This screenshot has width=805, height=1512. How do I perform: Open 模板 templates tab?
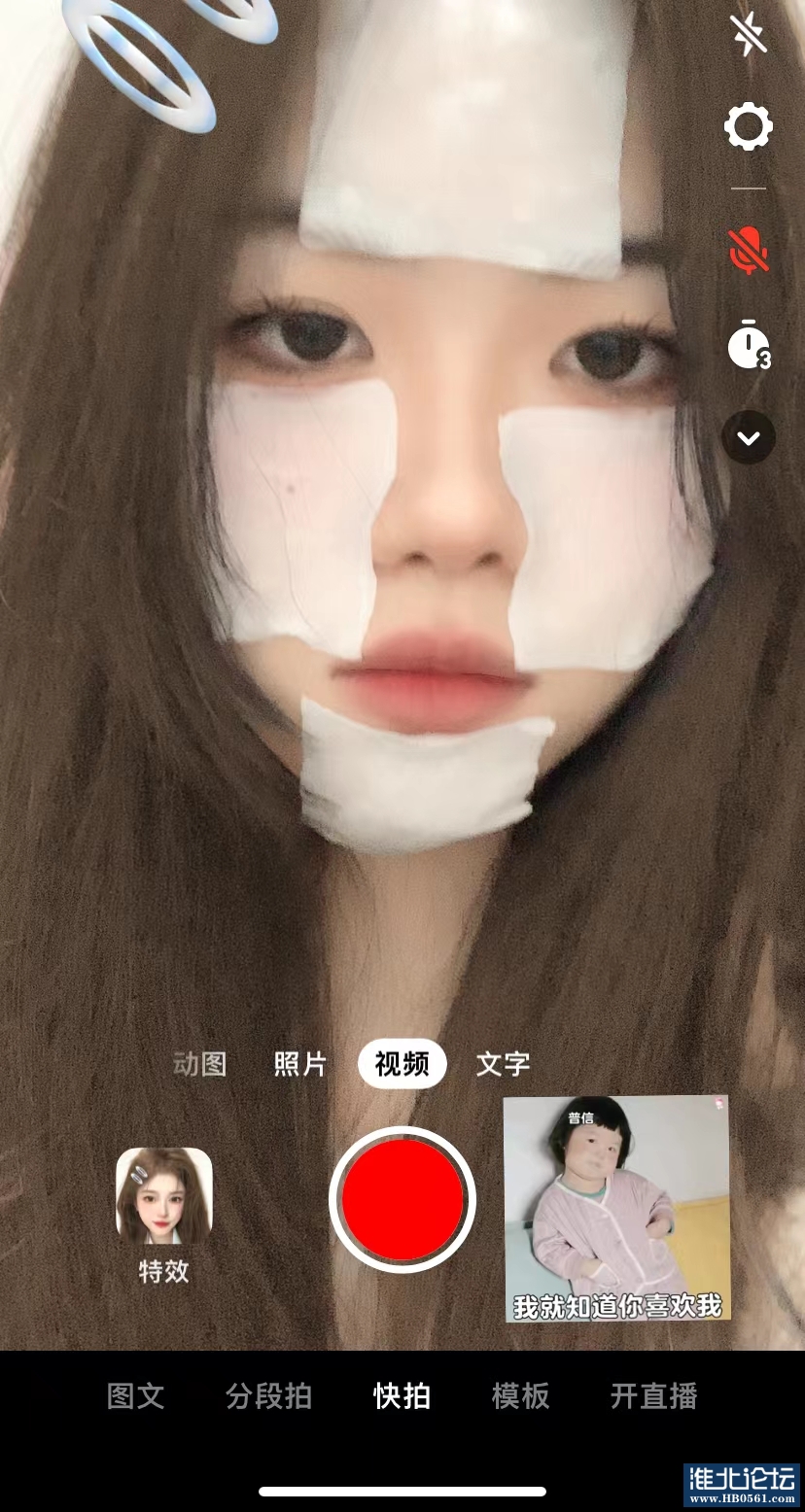(x=520, y=1396)
